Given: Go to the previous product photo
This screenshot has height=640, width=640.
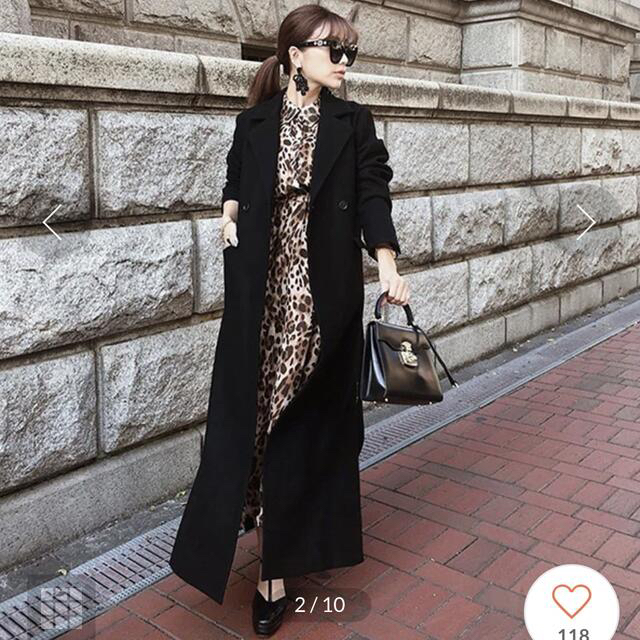Looking at the screenshot, I should [52, 222].
